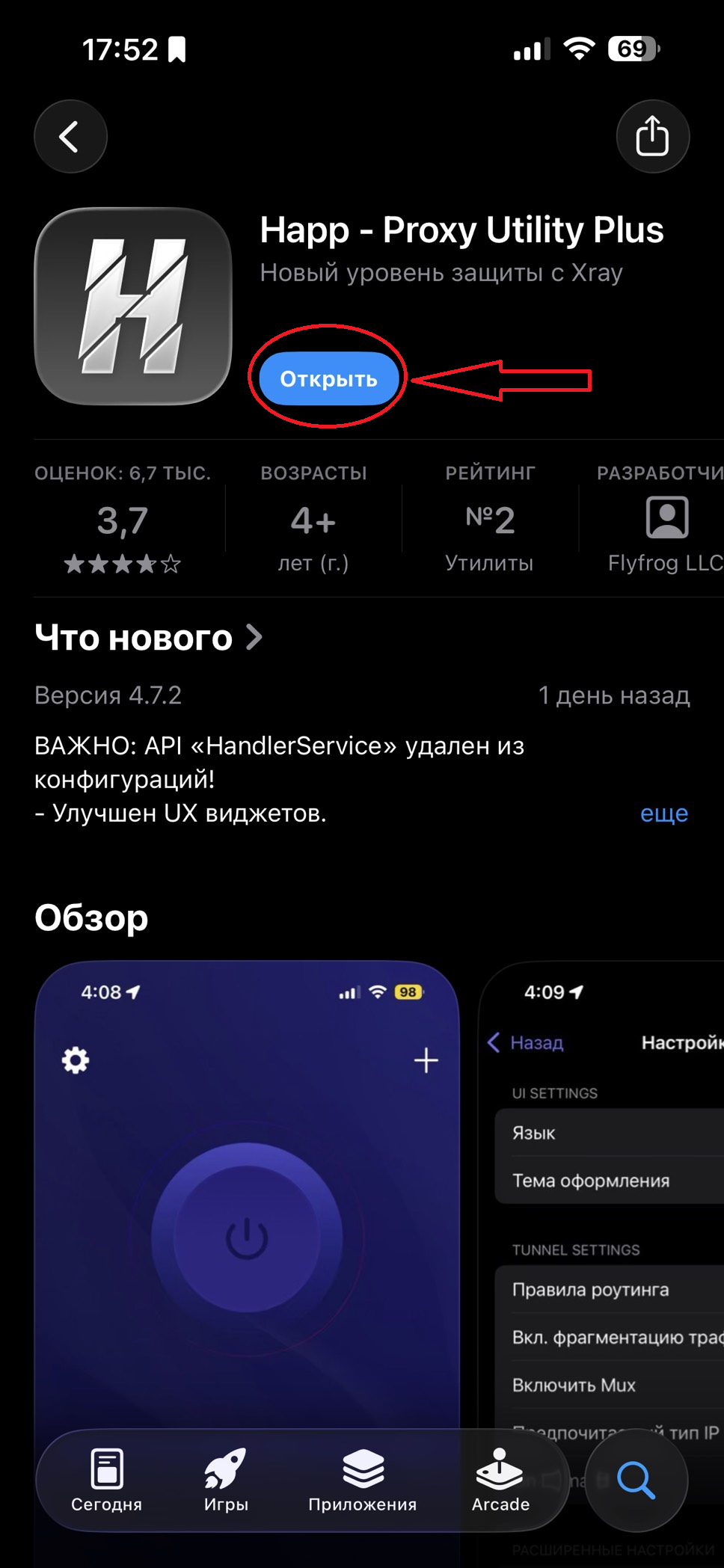Tap the star rating row
Image resolution: width=724 pixels, height=1568 pixels.
tap(123, 563)
